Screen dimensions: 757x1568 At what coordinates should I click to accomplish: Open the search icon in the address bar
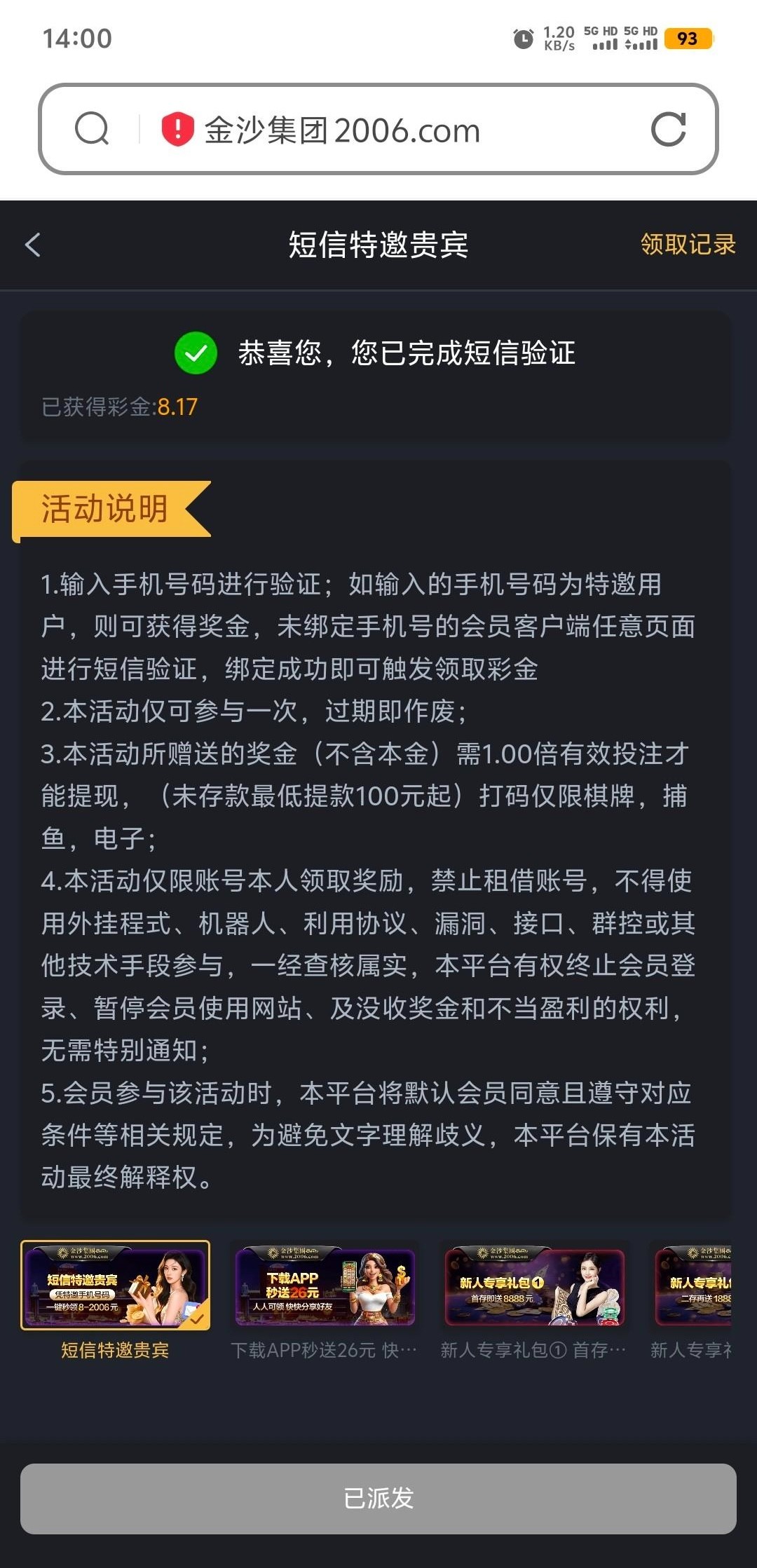point(92,129)
